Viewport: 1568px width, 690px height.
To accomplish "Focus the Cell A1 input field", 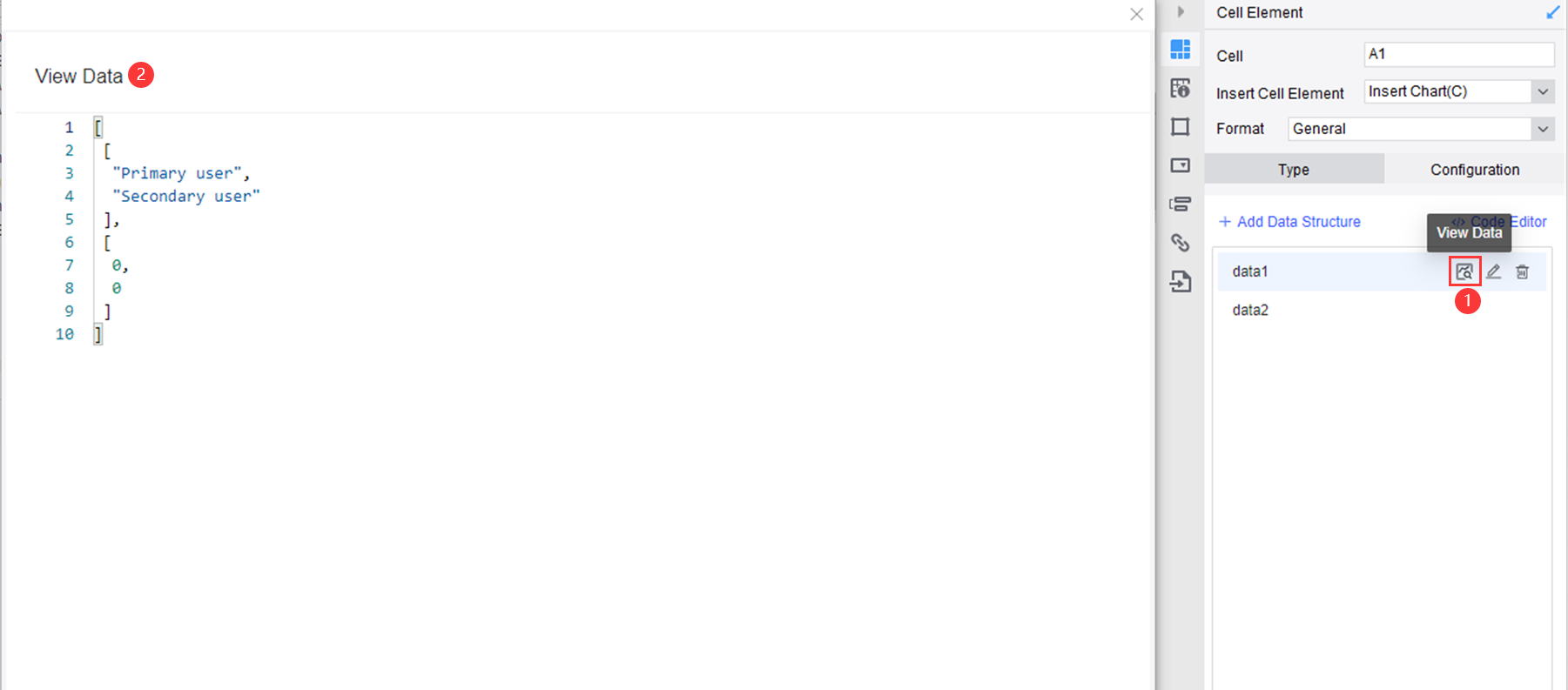I will 1458,54.
